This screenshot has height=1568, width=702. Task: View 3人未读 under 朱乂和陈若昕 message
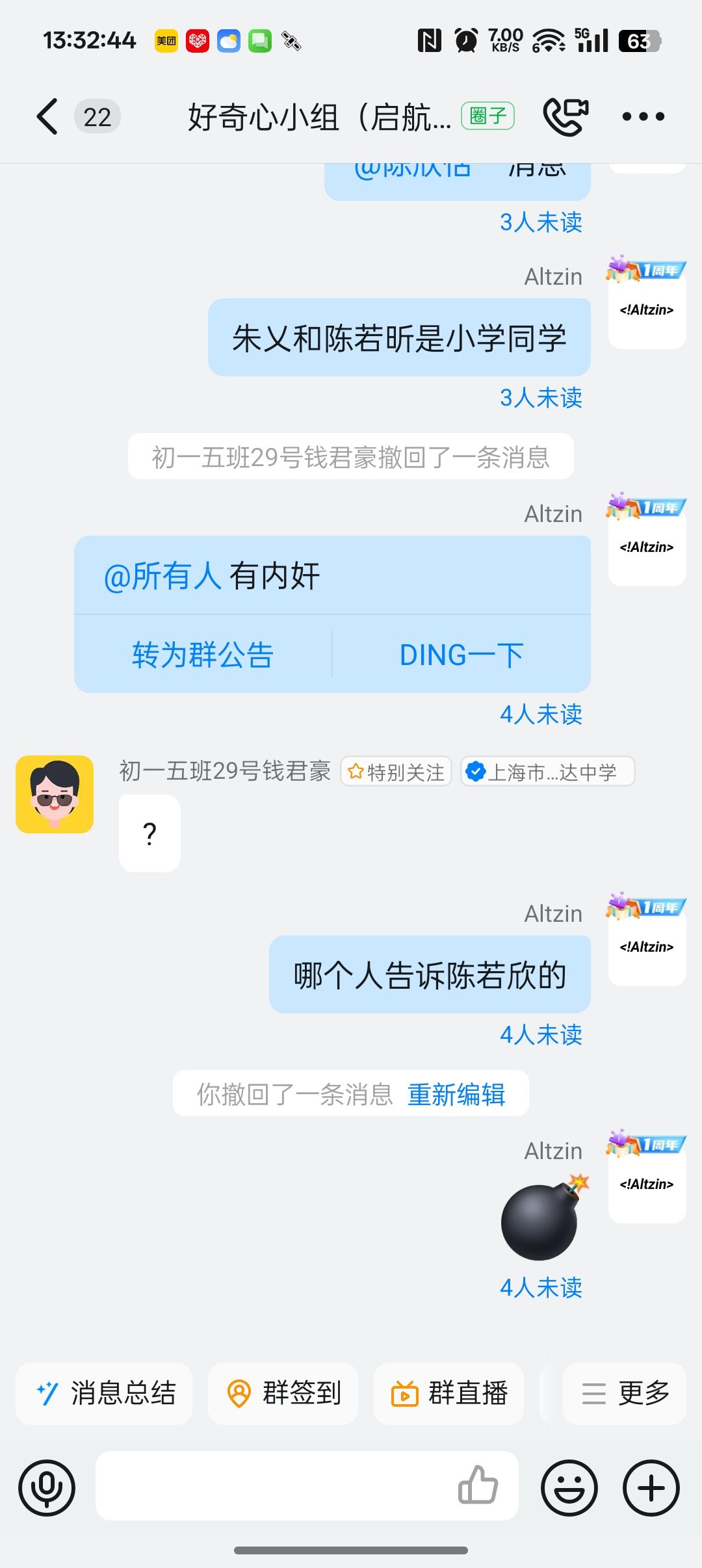[x=541, y=397]
